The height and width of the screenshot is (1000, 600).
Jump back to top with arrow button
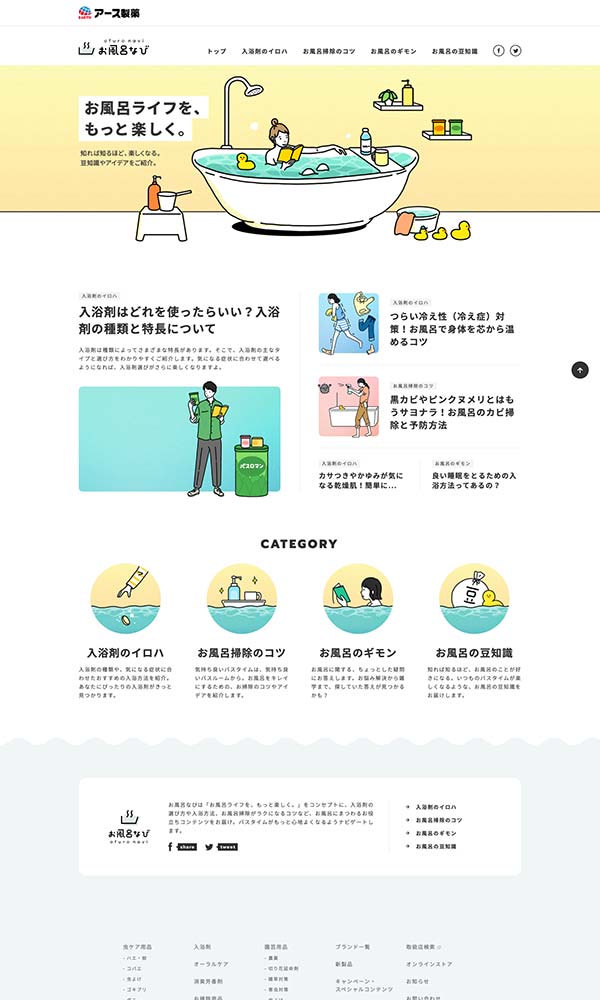coord(580,370)
